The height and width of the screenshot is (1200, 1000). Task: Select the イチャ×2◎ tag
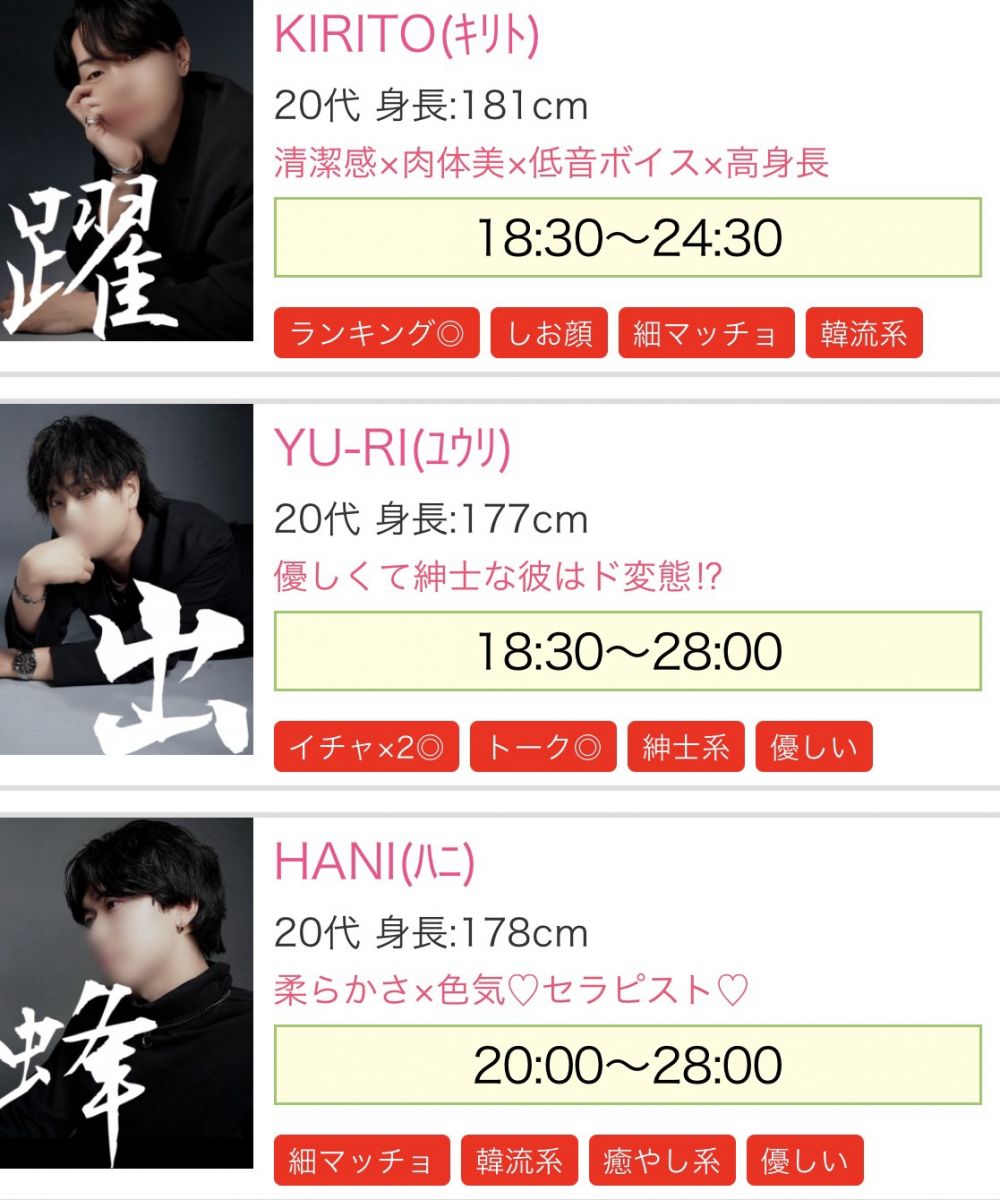pyautogui.click(x=366, y=747)
